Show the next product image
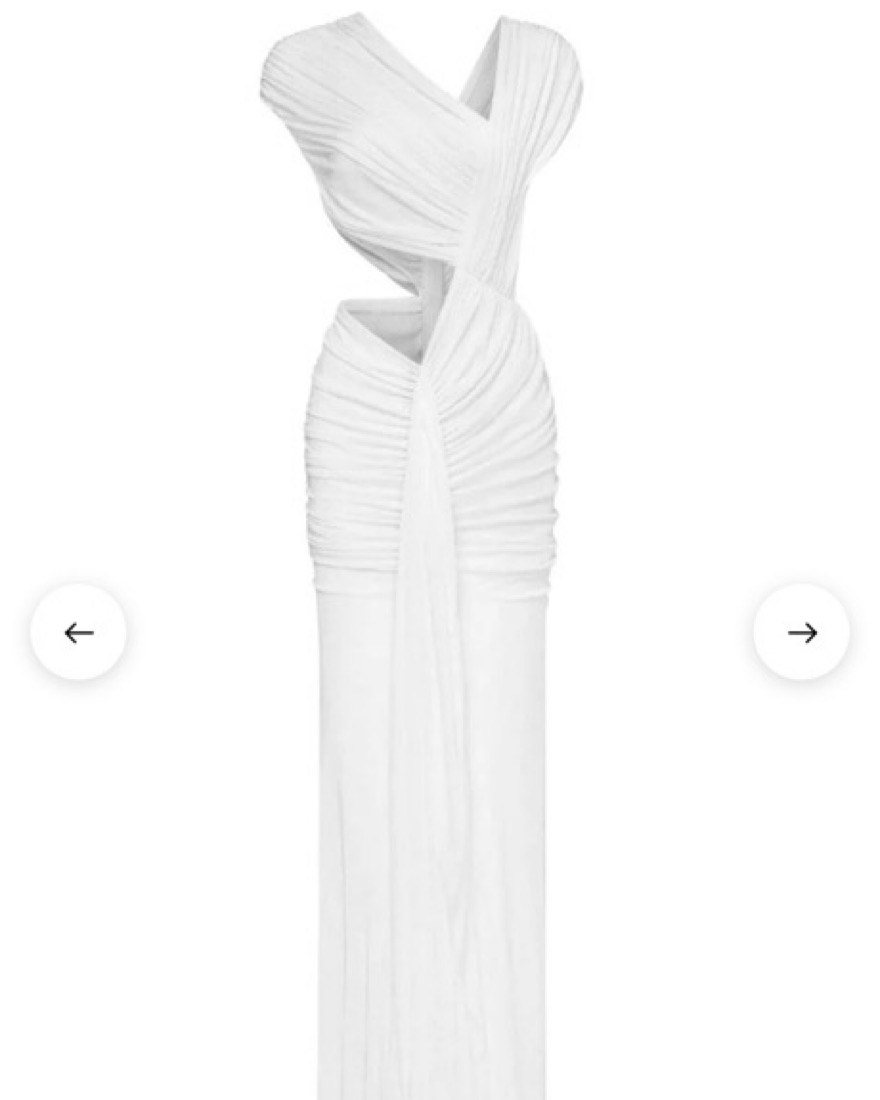 click(x=801, y=632)
